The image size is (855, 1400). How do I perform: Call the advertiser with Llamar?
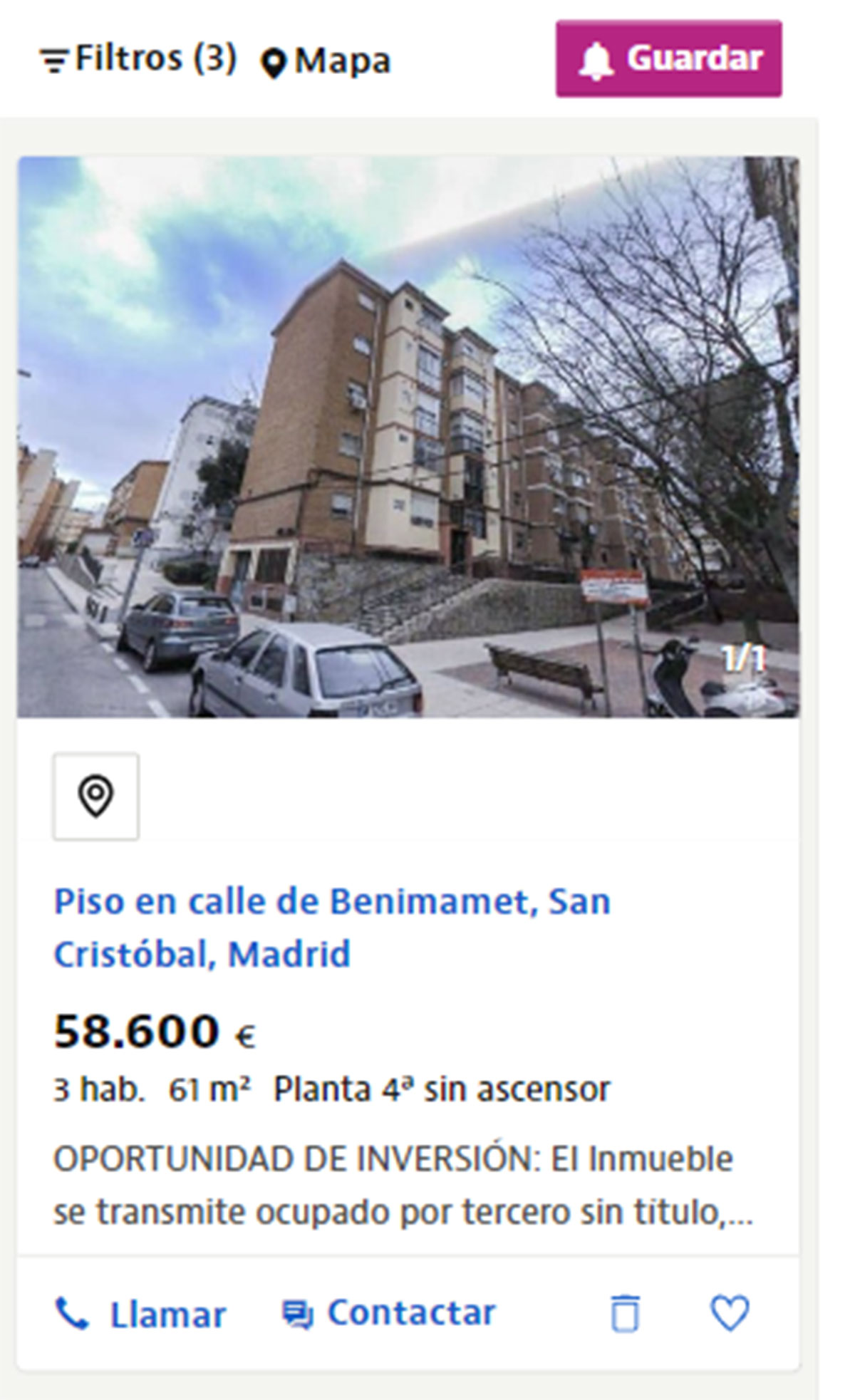(140, 1314)
